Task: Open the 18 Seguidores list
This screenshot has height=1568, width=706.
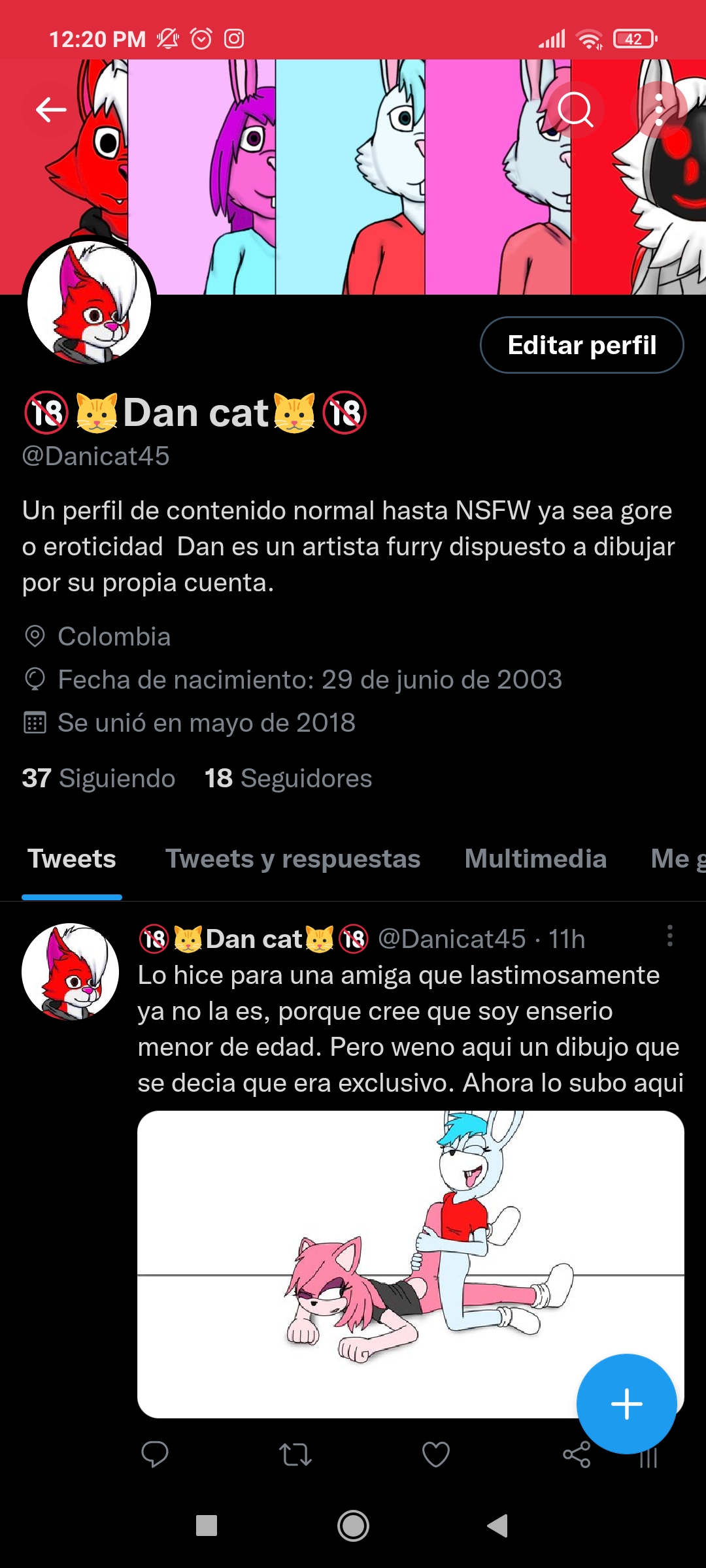Action: [x=288, y=778]
